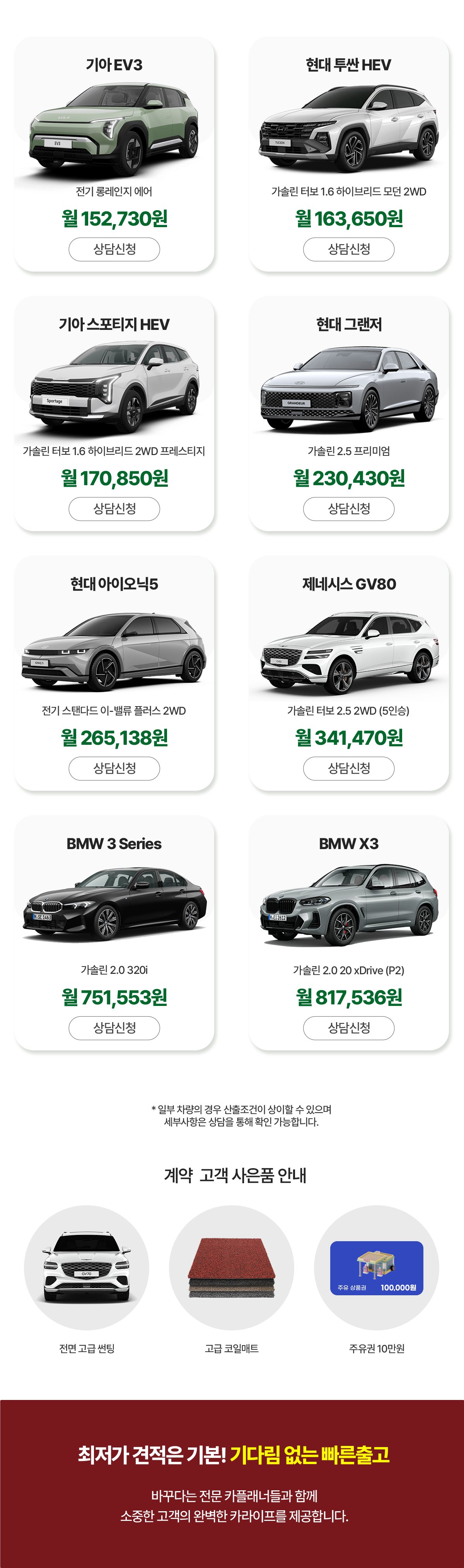Screen dimensions: 464x1568
Task: Request consultation for 기아 EV3
Action: click(x=114, y=249)
